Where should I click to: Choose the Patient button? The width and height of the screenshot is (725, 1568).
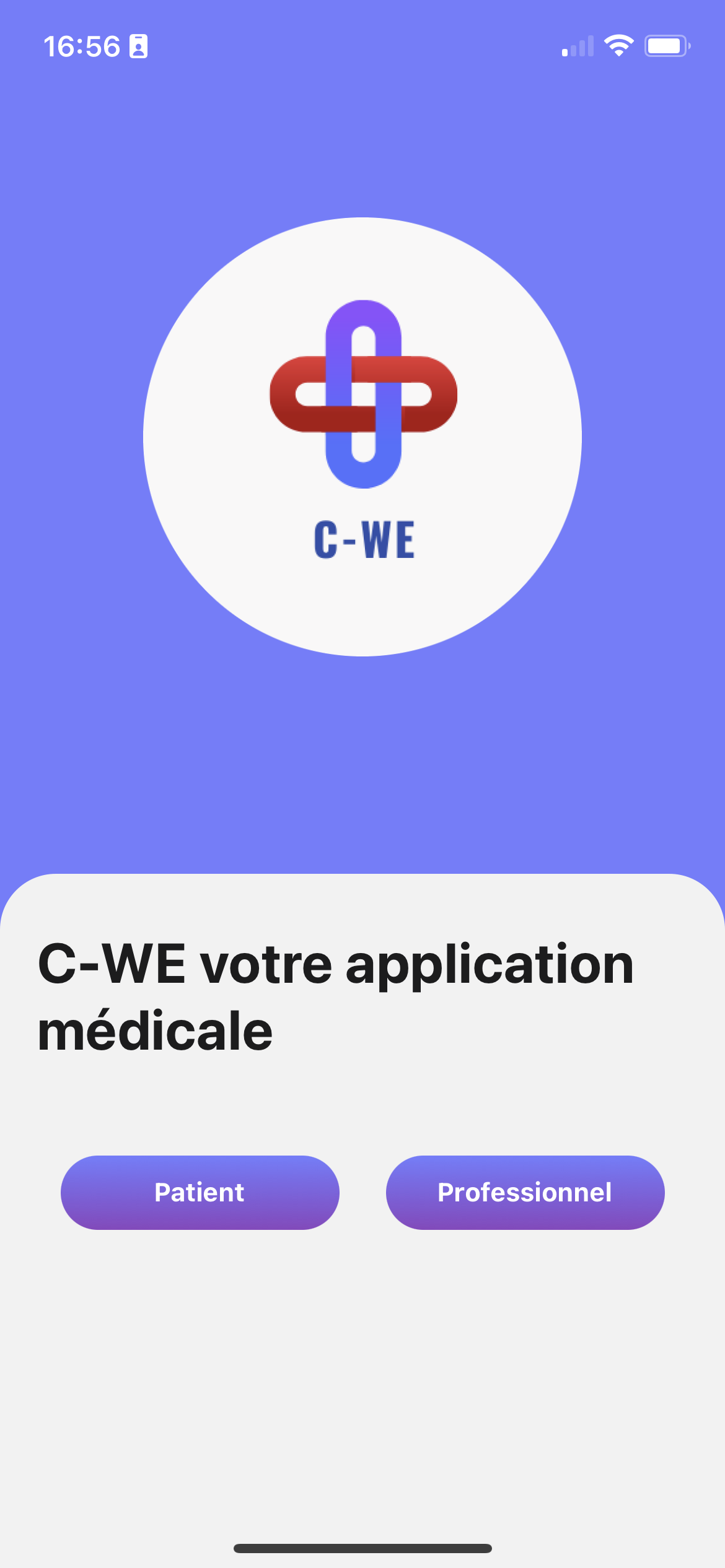pos(200,1192)
